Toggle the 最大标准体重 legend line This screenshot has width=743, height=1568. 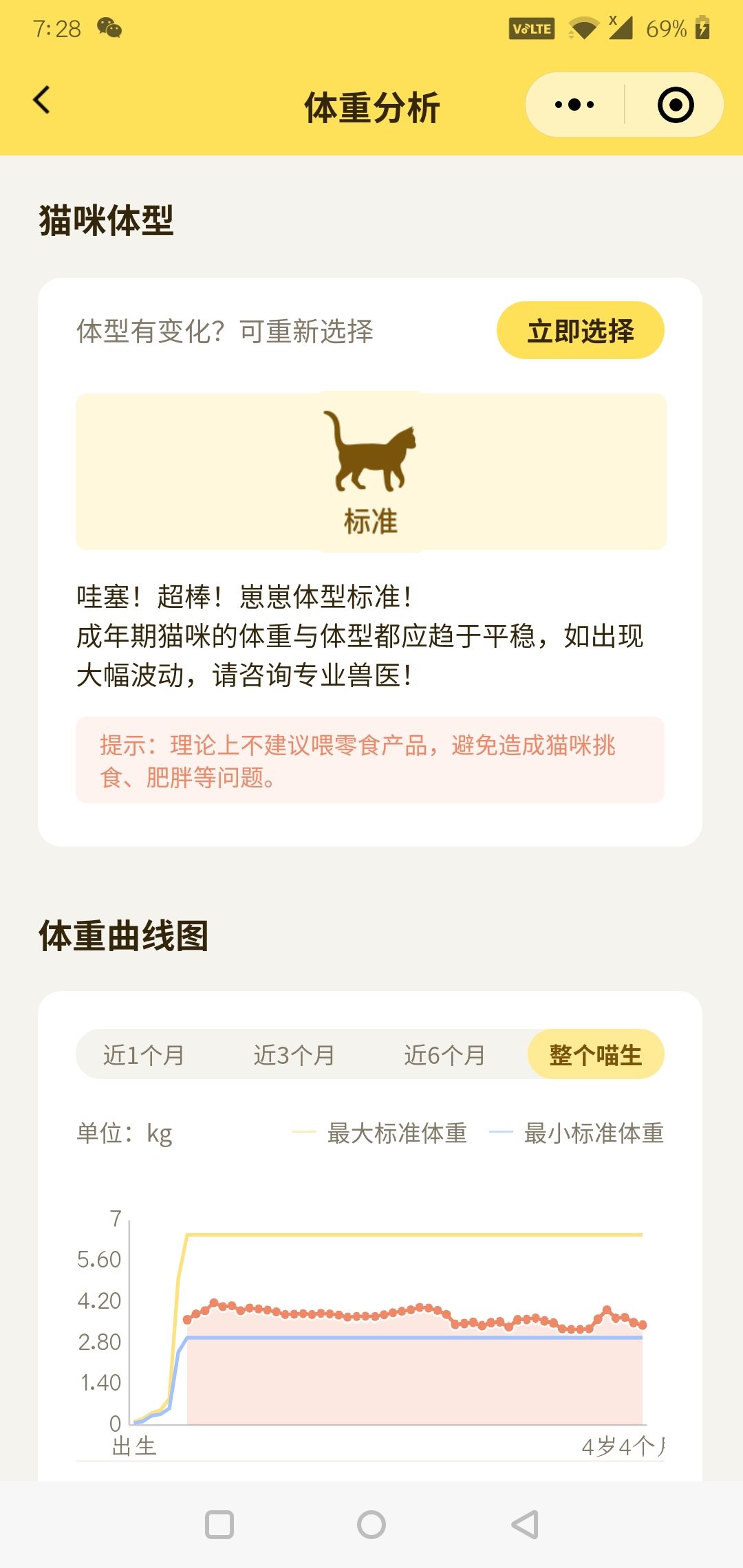tap(380, 1133)
